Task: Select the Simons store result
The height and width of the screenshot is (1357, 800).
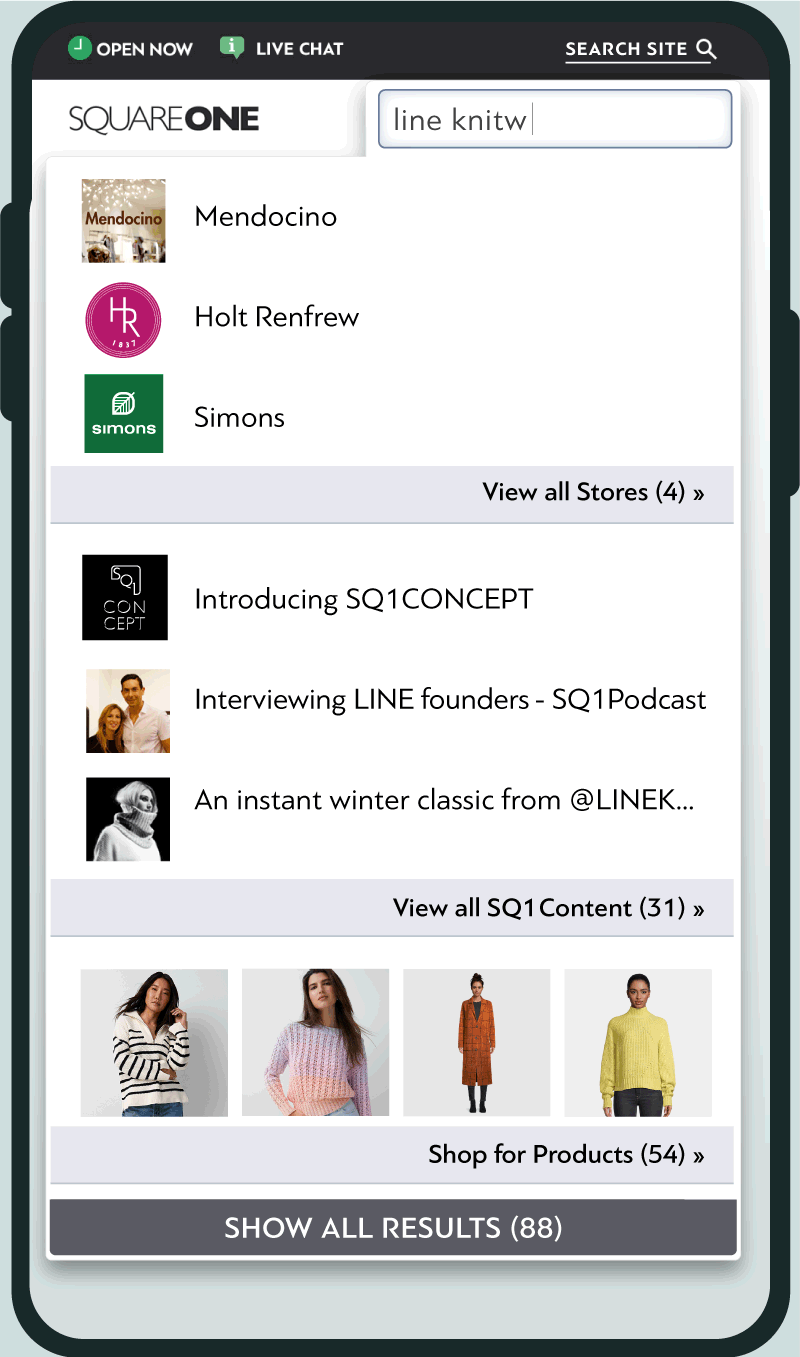Action: pyautogui.click(x=392, y=416)
